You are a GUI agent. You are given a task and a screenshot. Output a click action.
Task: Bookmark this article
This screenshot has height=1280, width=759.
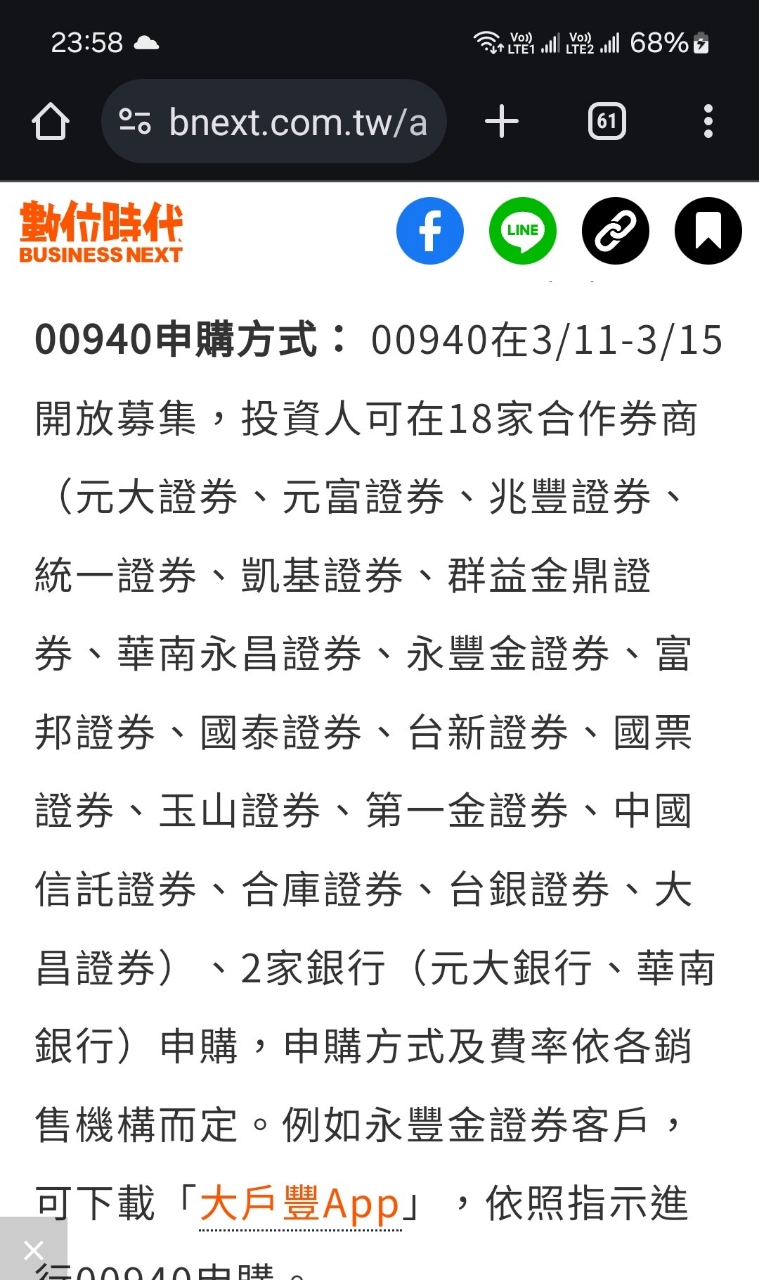pyautogui.click(x=708, y=231)
